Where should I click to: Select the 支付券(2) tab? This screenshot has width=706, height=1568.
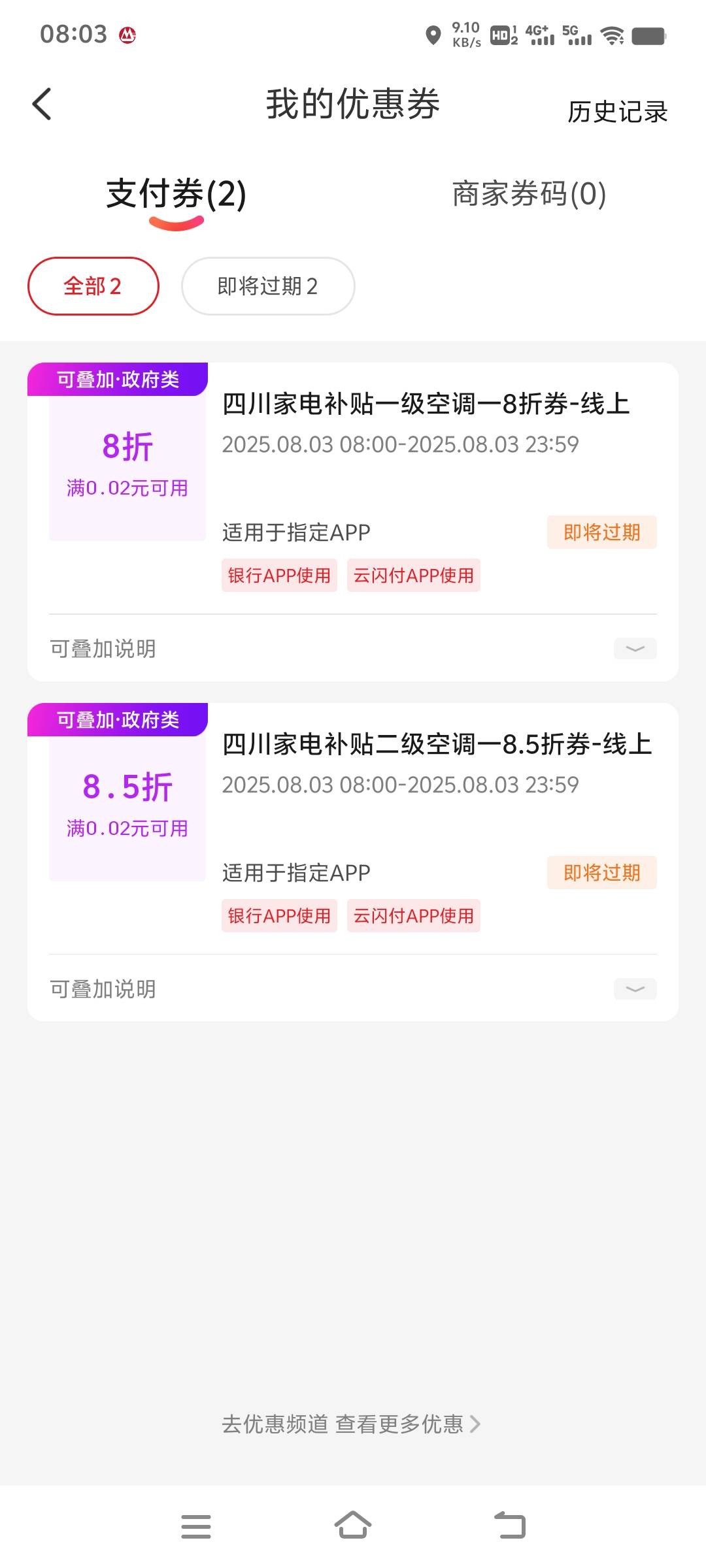[176, 194]
